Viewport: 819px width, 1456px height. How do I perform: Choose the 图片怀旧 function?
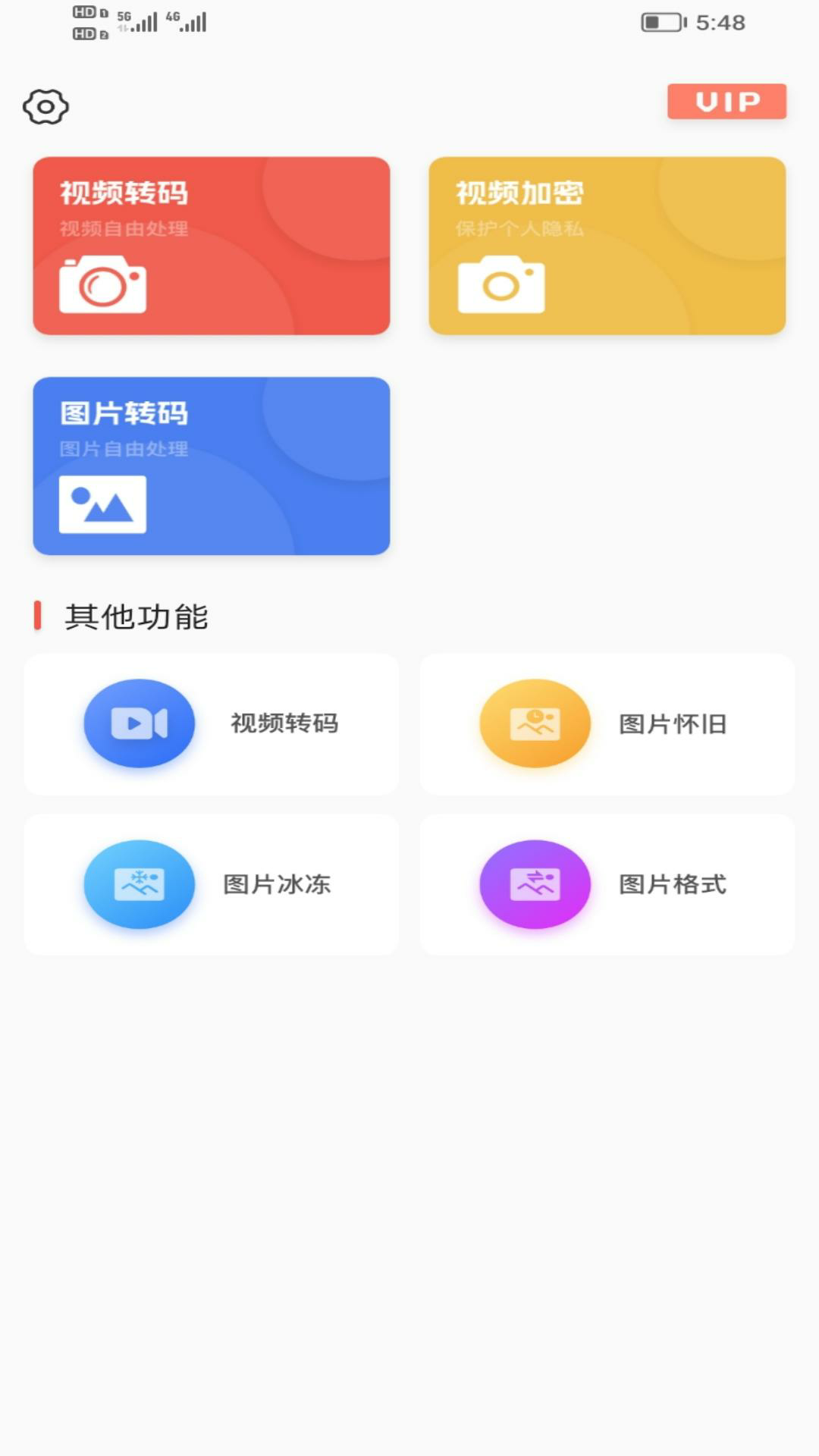point(607,724)
